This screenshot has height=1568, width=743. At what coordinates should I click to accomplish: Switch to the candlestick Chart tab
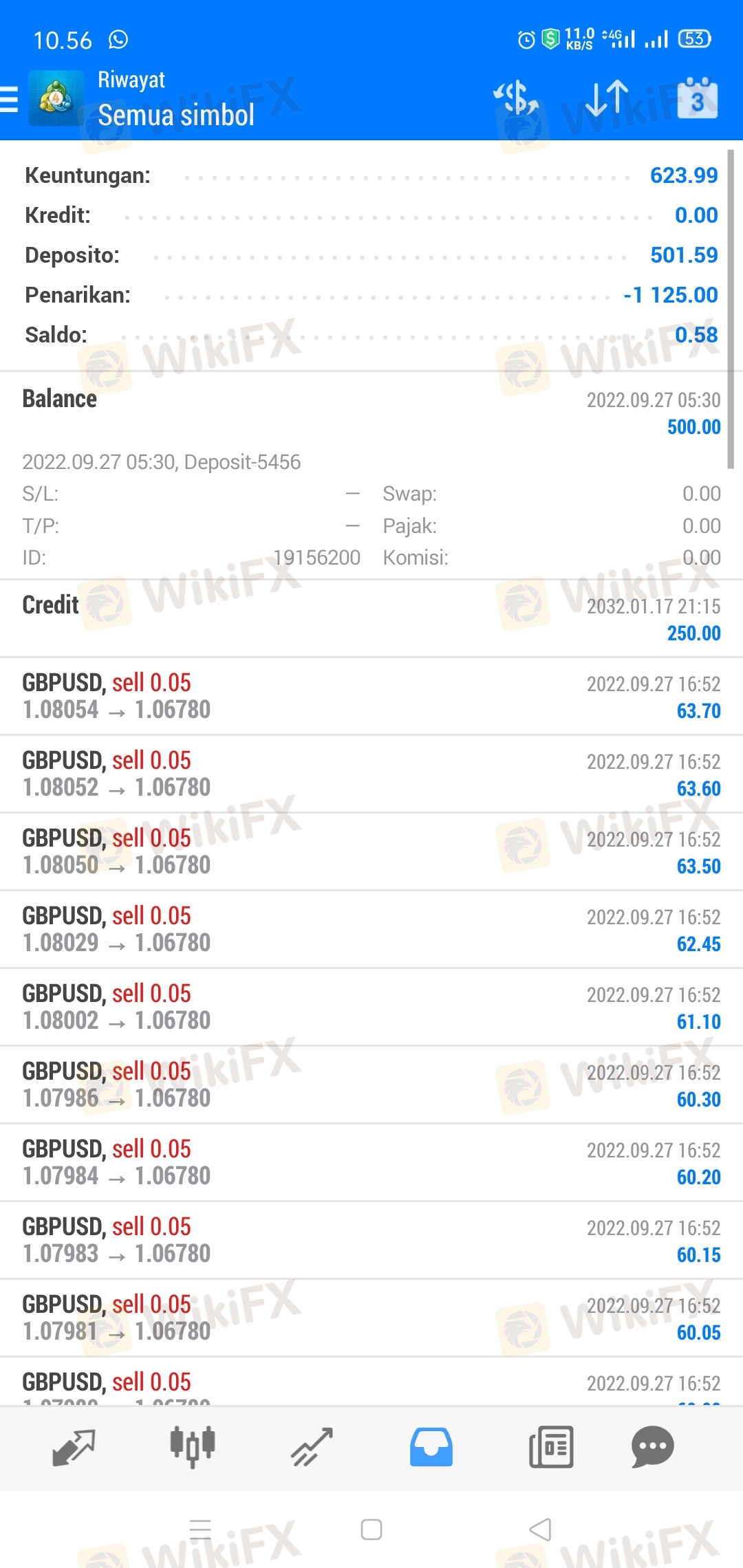tap(193, 1447)
